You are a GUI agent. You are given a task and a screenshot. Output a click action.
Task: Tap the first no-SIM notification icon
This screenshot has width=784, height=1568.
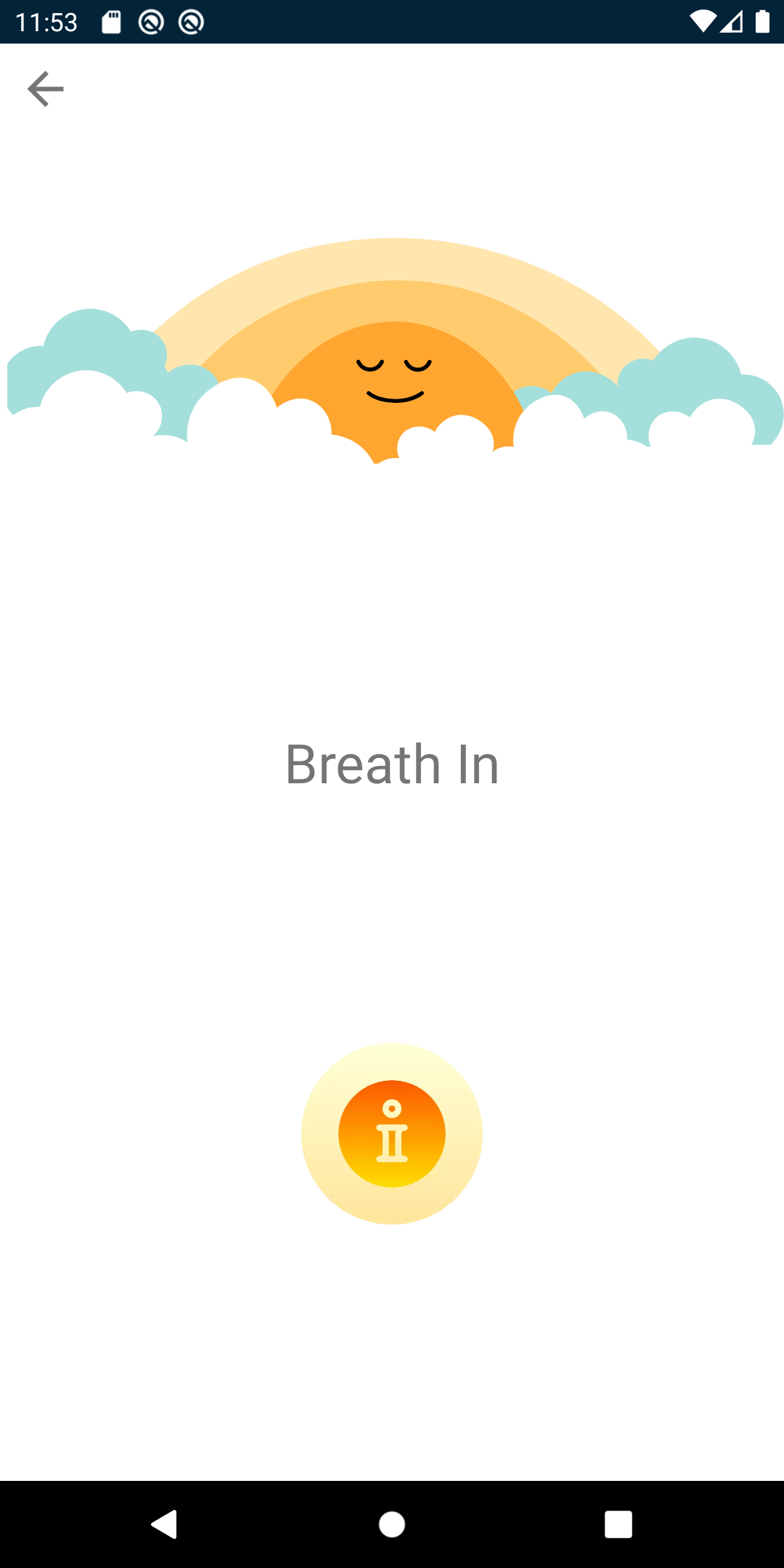click(152, 21)
